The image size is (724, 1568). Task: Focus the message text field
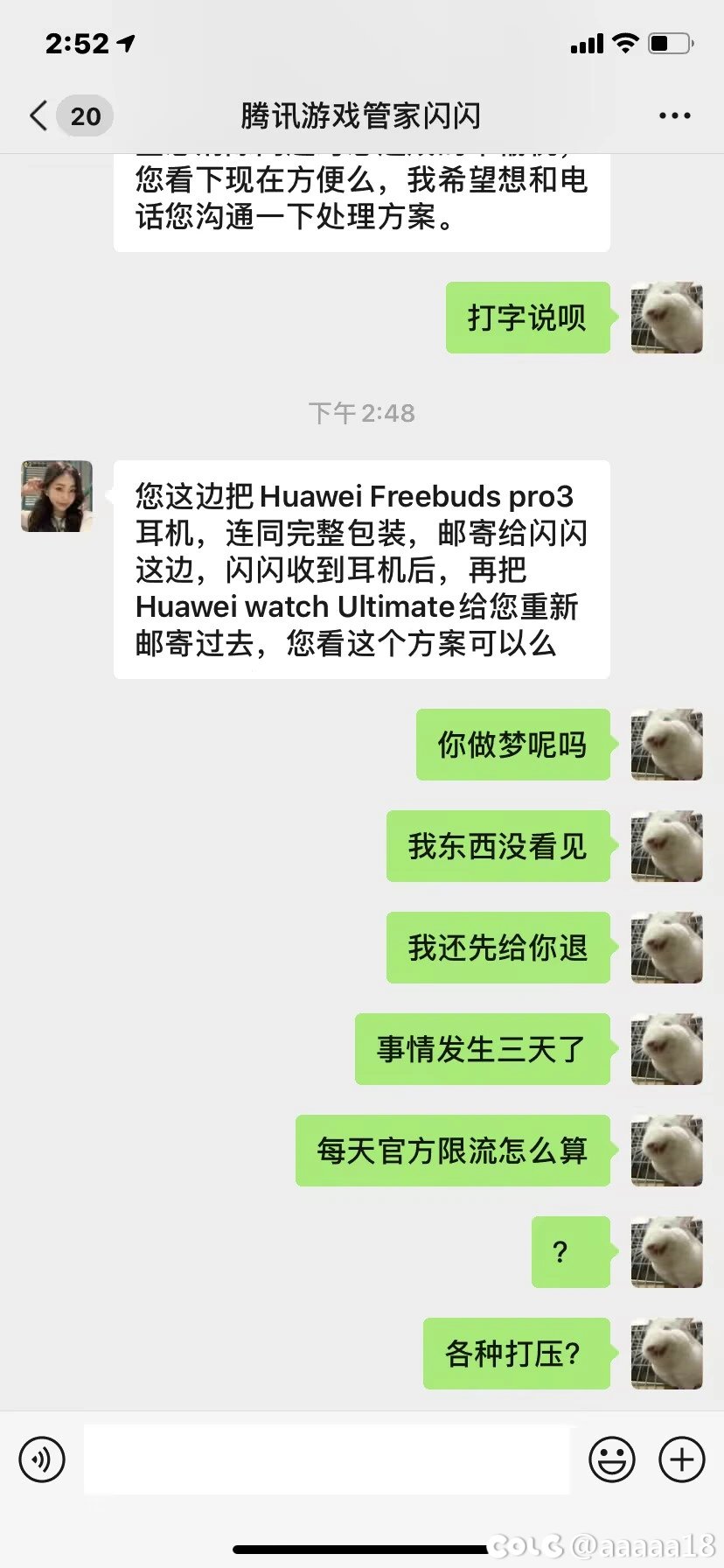(327, 1459)
